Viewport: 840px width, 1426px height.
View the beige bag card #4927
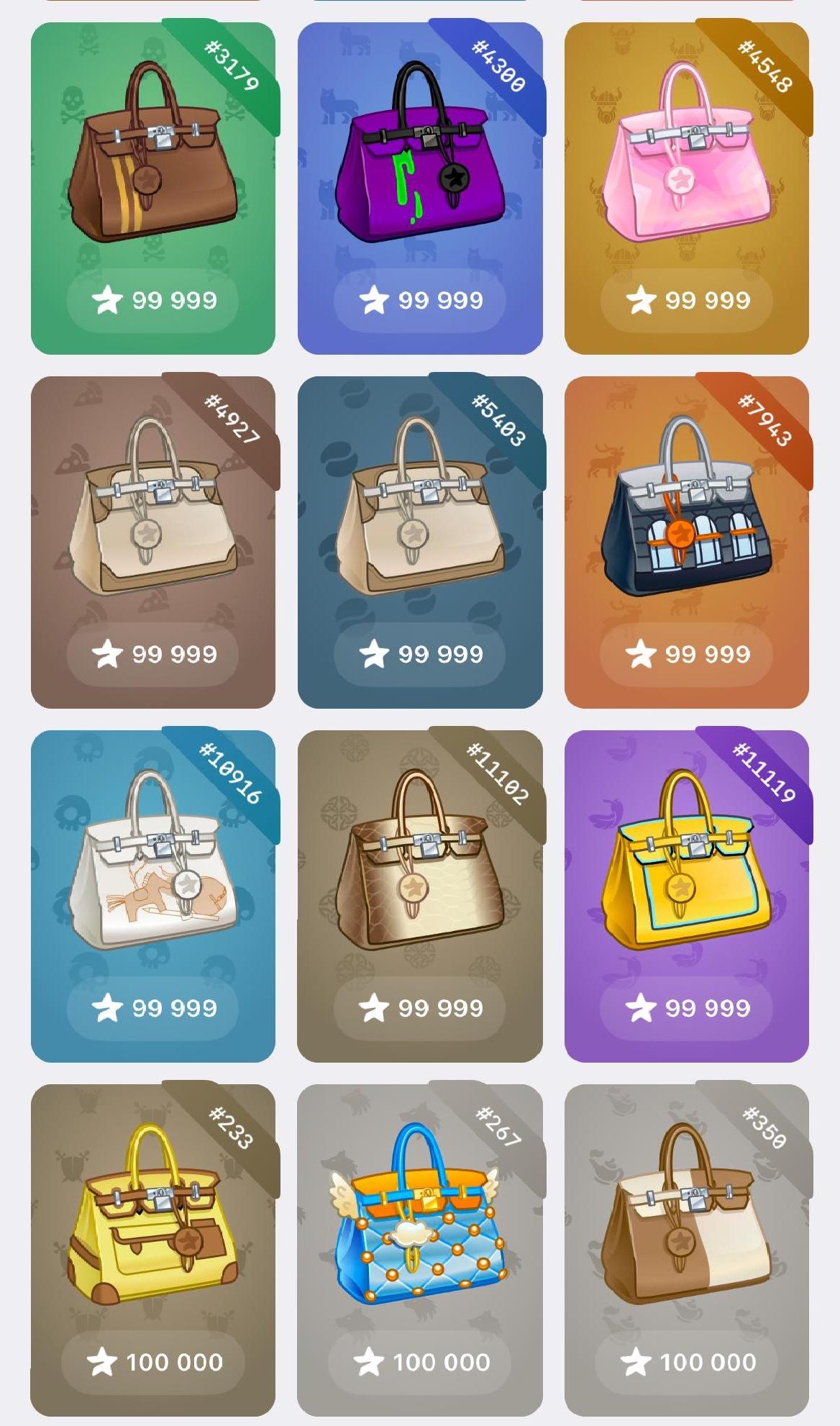click(153, 542)
